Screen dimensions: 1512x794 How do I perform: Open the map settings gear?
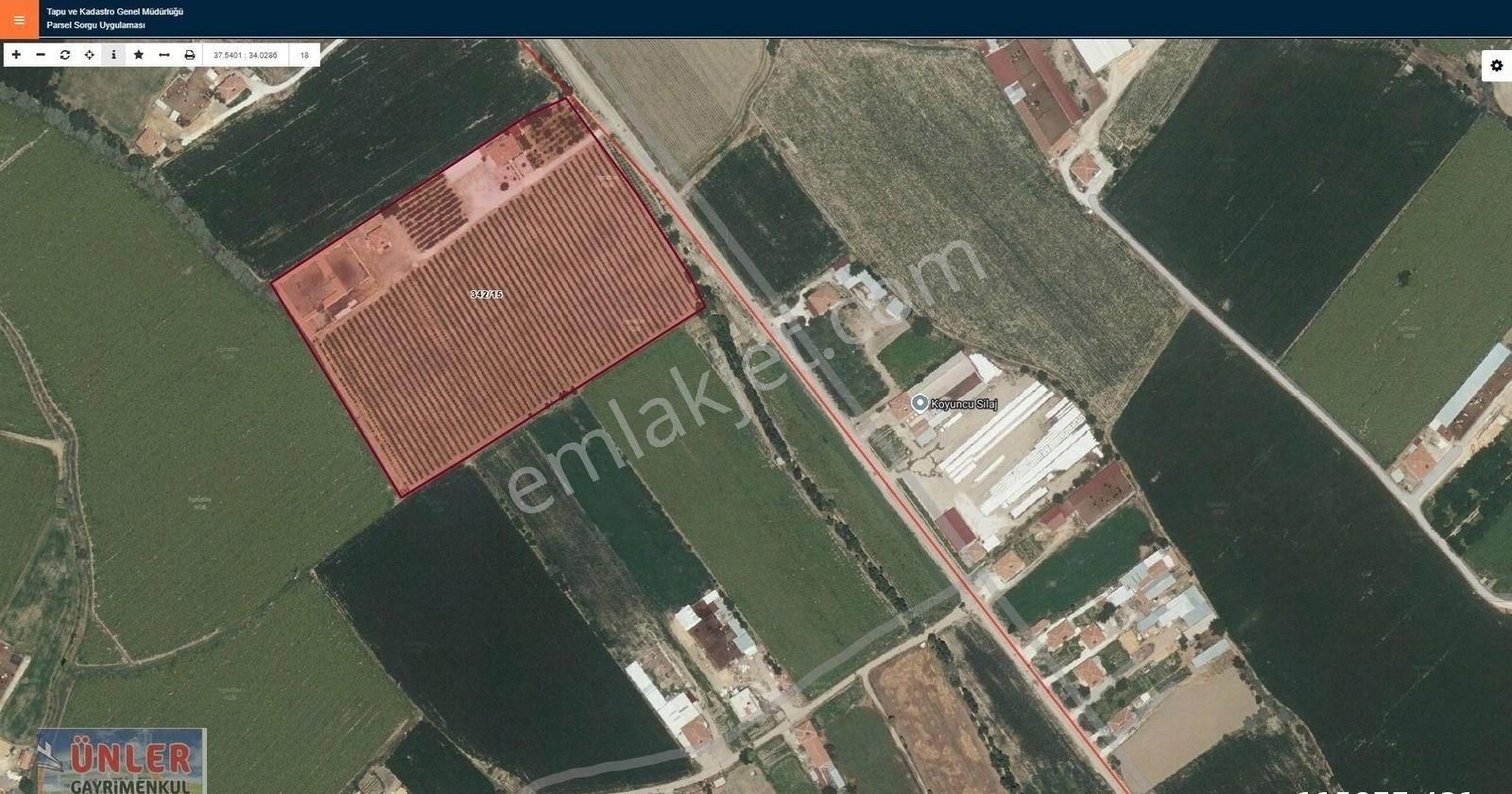[x=1496, y=65]
